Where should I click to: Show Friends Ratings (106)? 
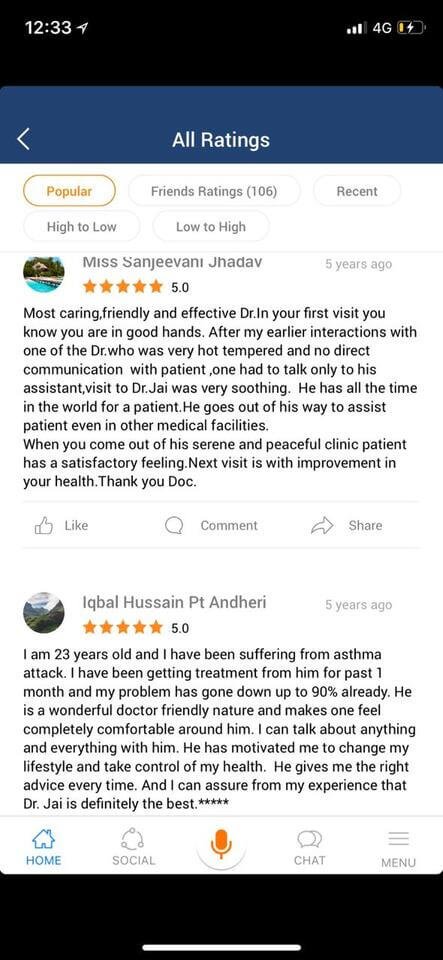pos(214,191)
